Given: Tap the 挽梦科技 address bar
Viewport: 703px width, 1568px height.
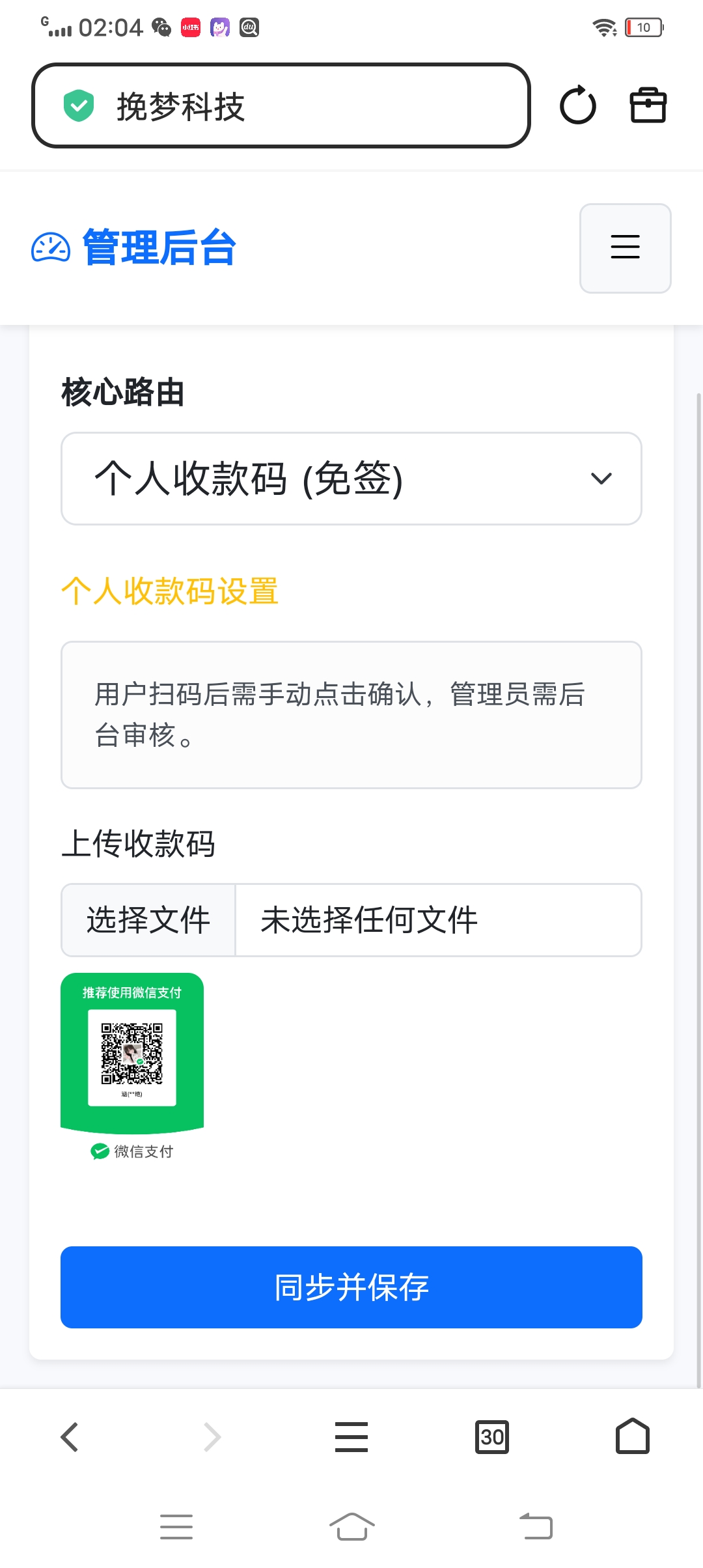Looking at the screenshot, I should click(x=280, y=106).
